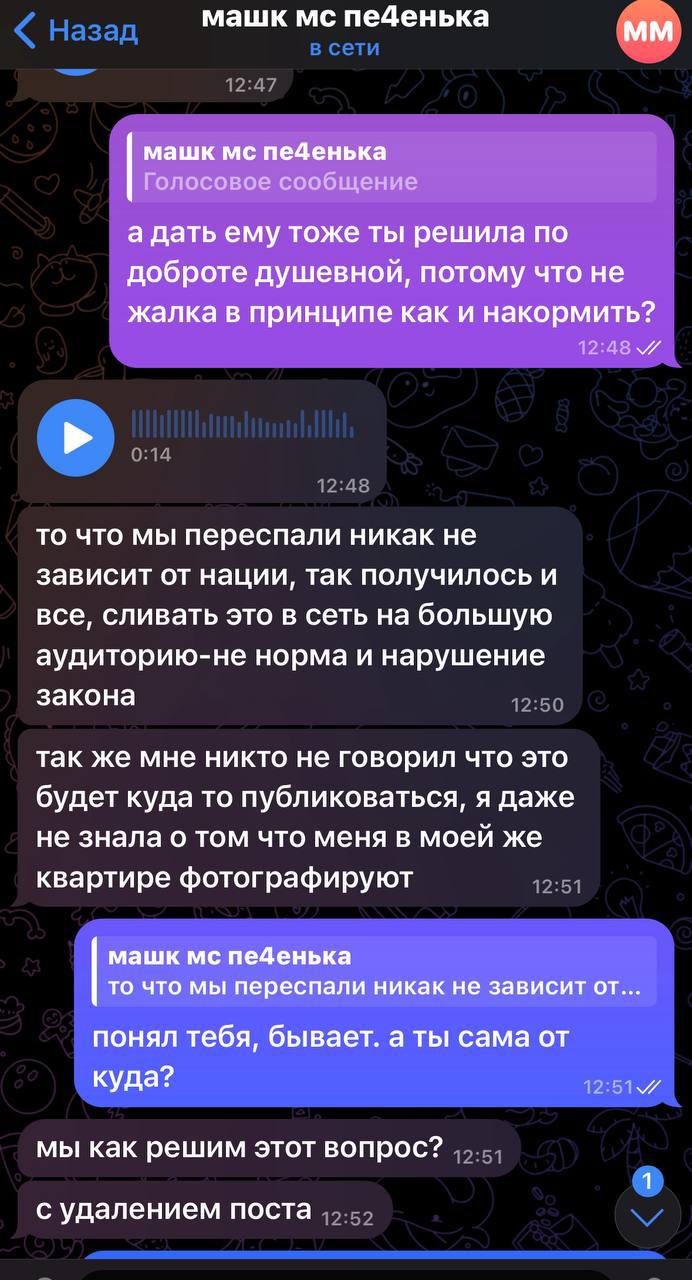Jump to latest messages with the down arrow
Viewport: 692px width, 1280px height.
click(x=648, y=1216)
